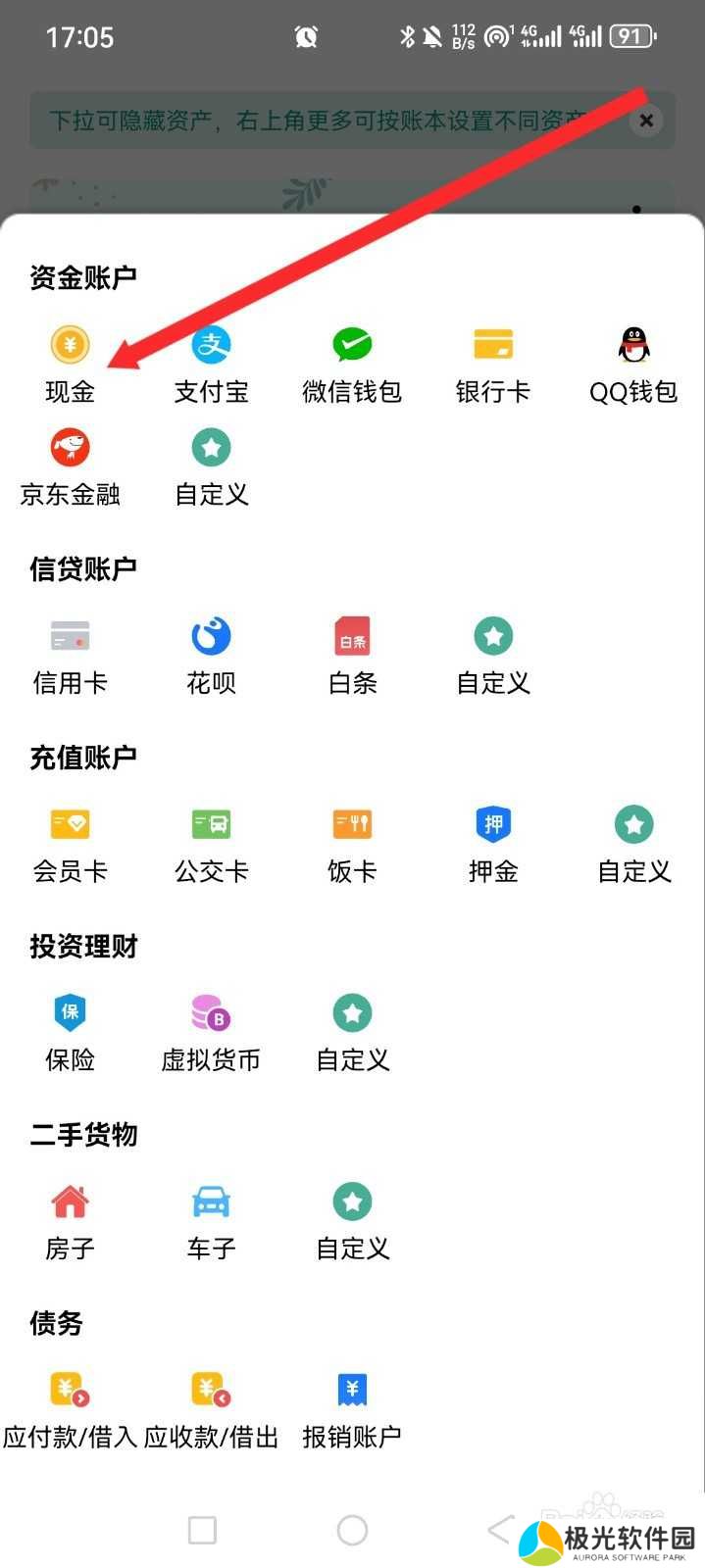The height and width of the screenshot is (1568, 705).
Task: Select the 应付款/借入 debt account
Action: [70, 1408]
